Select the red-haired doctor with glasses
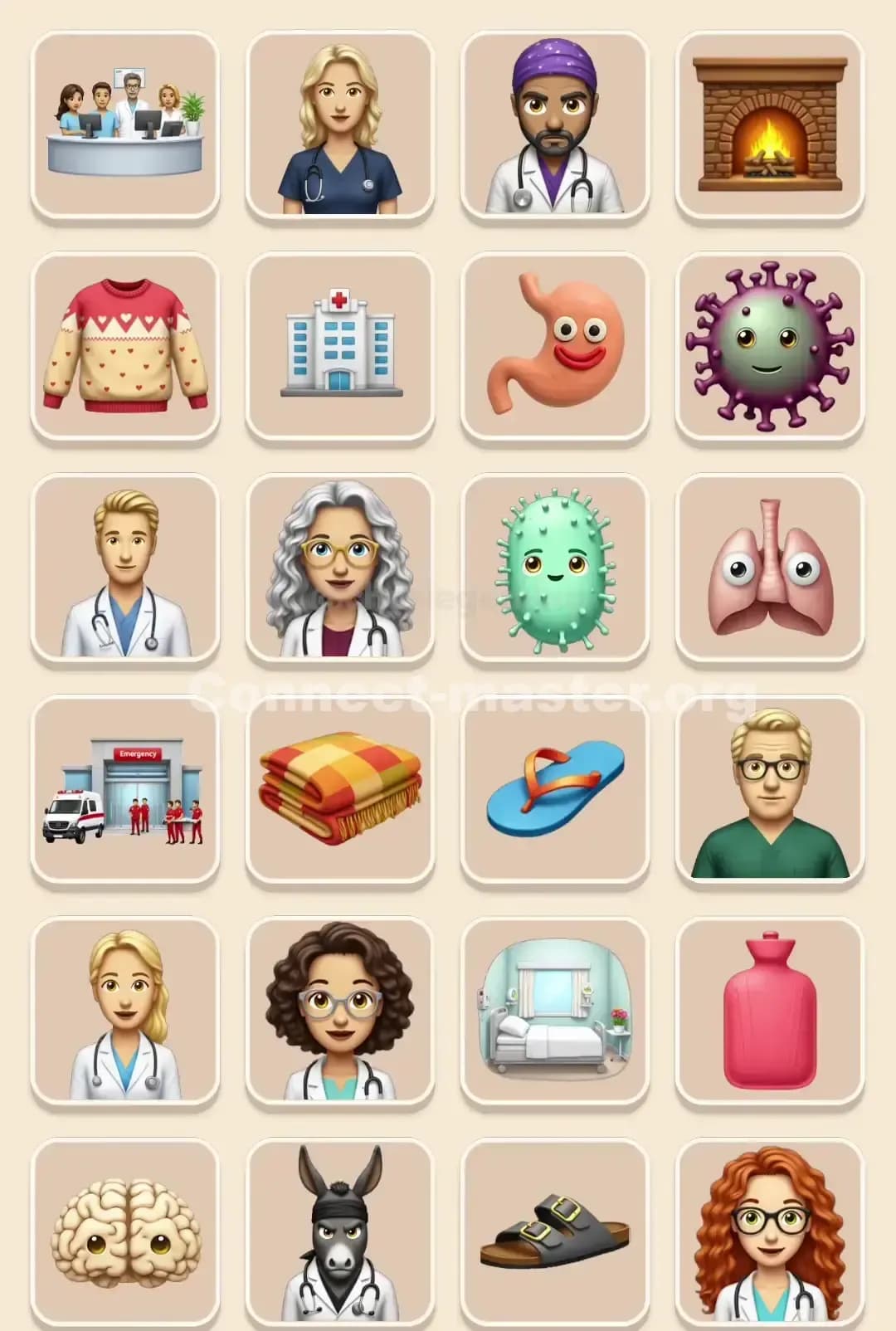896x1331 pixels. pyautogui.click(x=770, y=1236)
